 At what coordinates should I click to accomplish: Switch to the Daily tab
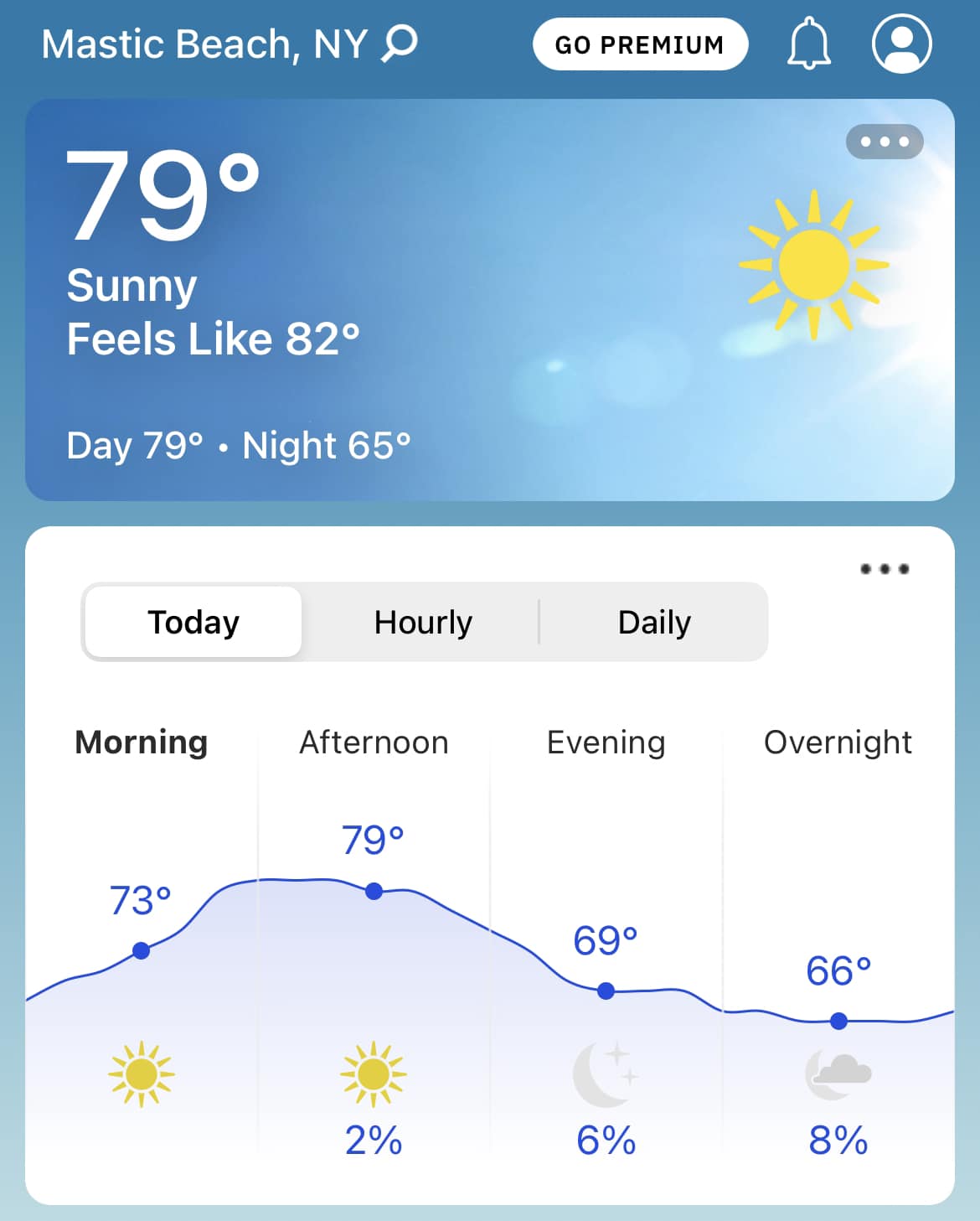click(x=654, y=623)
